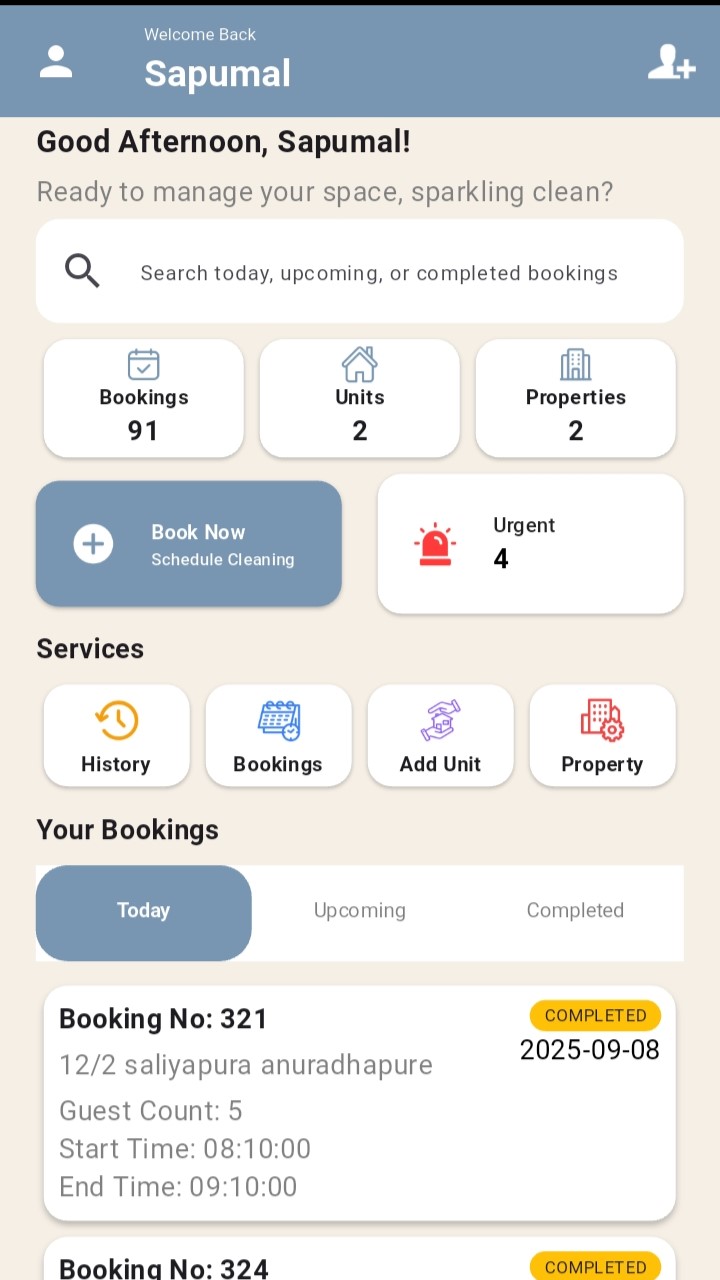Tap the search bookings input field
Screen dimensions: 720x1280
pos(378,271)
